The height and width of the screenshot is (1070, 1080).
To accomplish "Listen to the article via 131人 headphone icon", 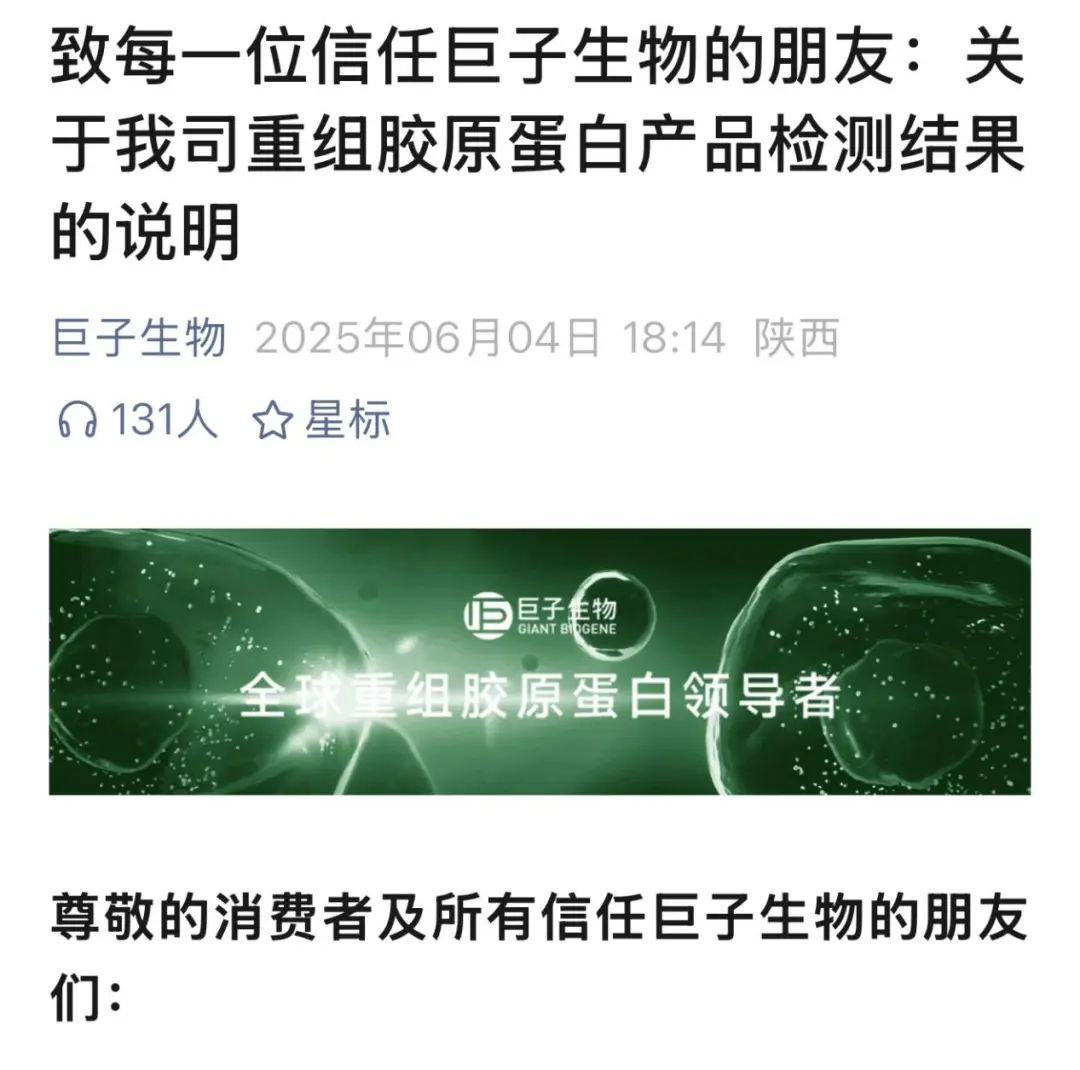I will (77, 420).
